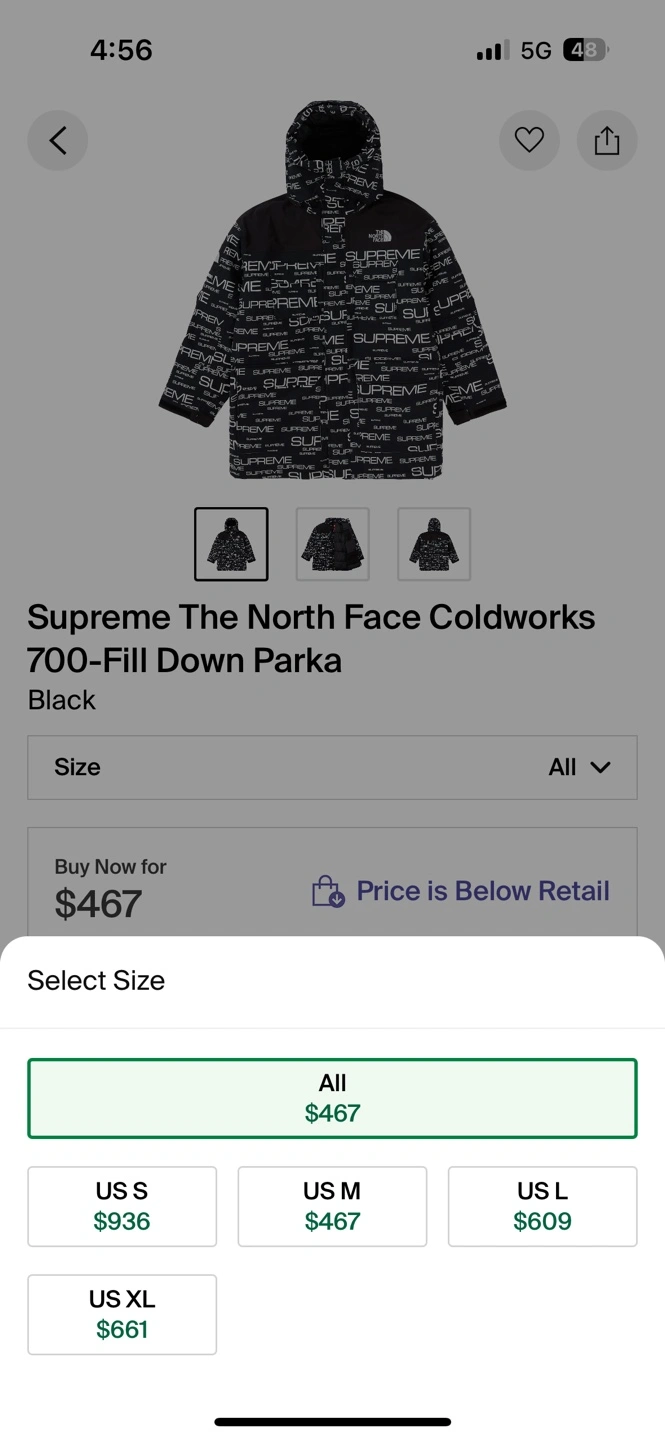Expand the Size dropdown
665x1440 pixels.
332,767
